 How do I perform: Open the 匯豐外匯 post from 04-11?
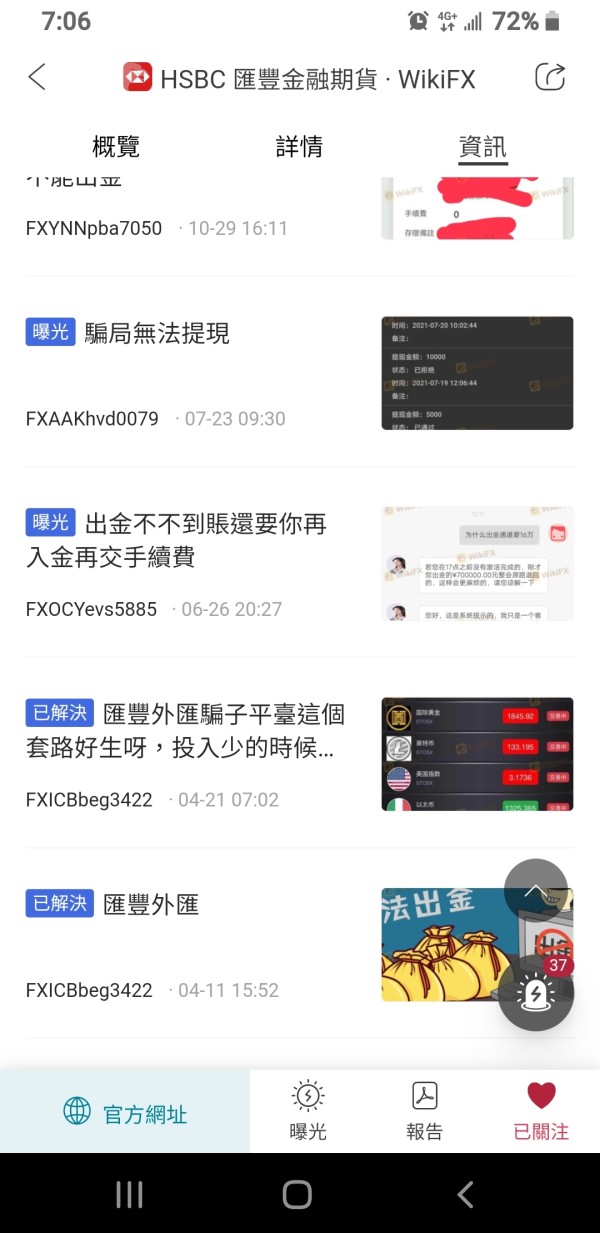[299, 944]
